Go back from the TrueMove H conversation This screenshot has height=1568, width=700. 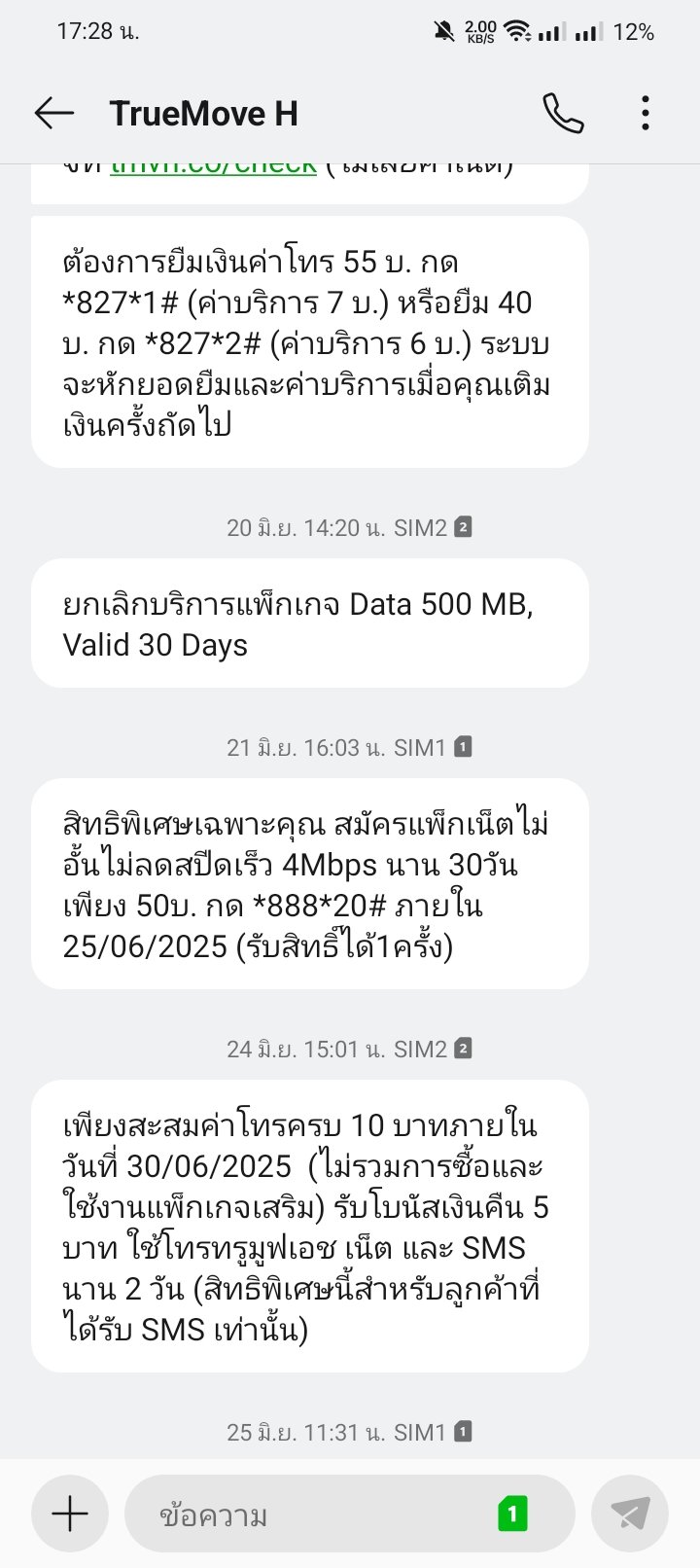point(54,114)
